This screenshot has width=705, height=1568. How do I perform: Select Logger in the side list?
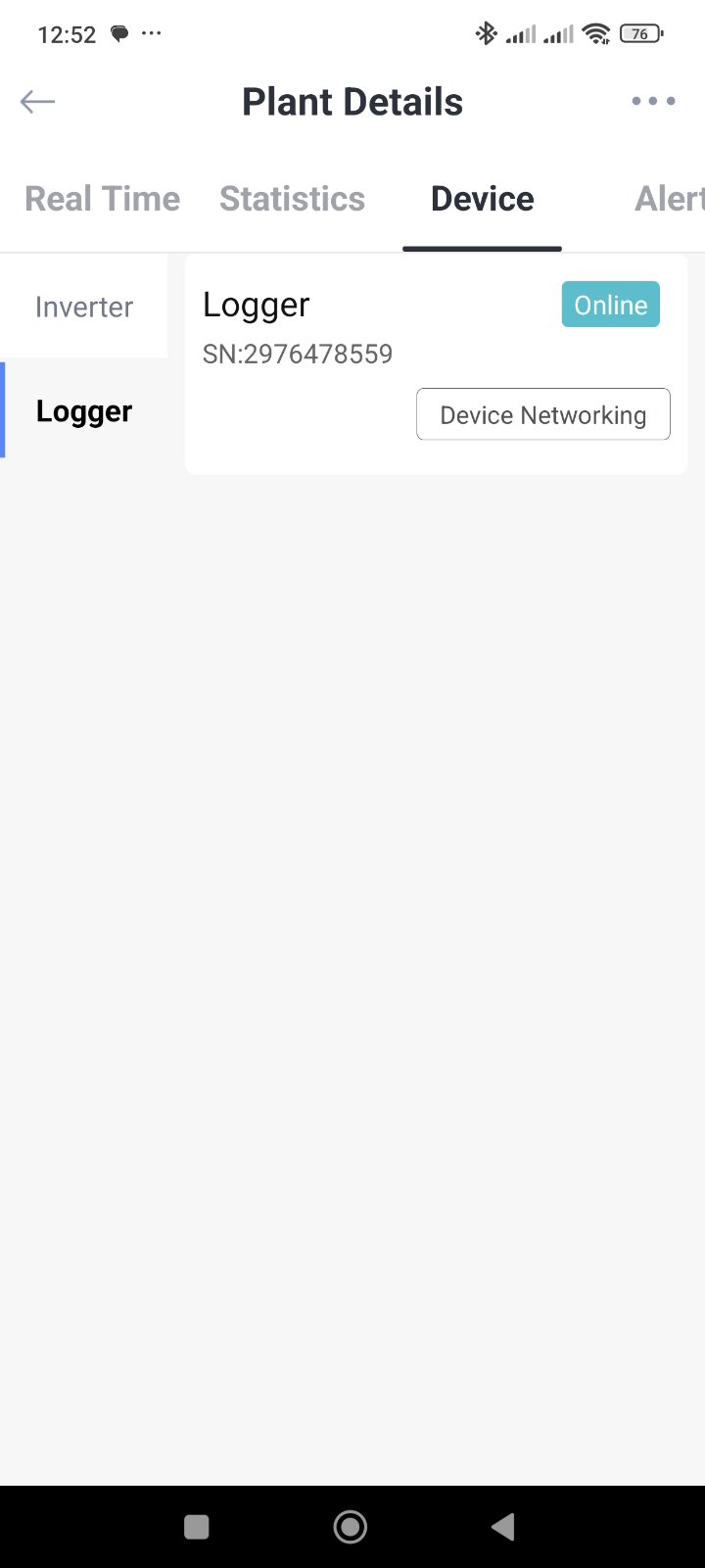[84, 411]
